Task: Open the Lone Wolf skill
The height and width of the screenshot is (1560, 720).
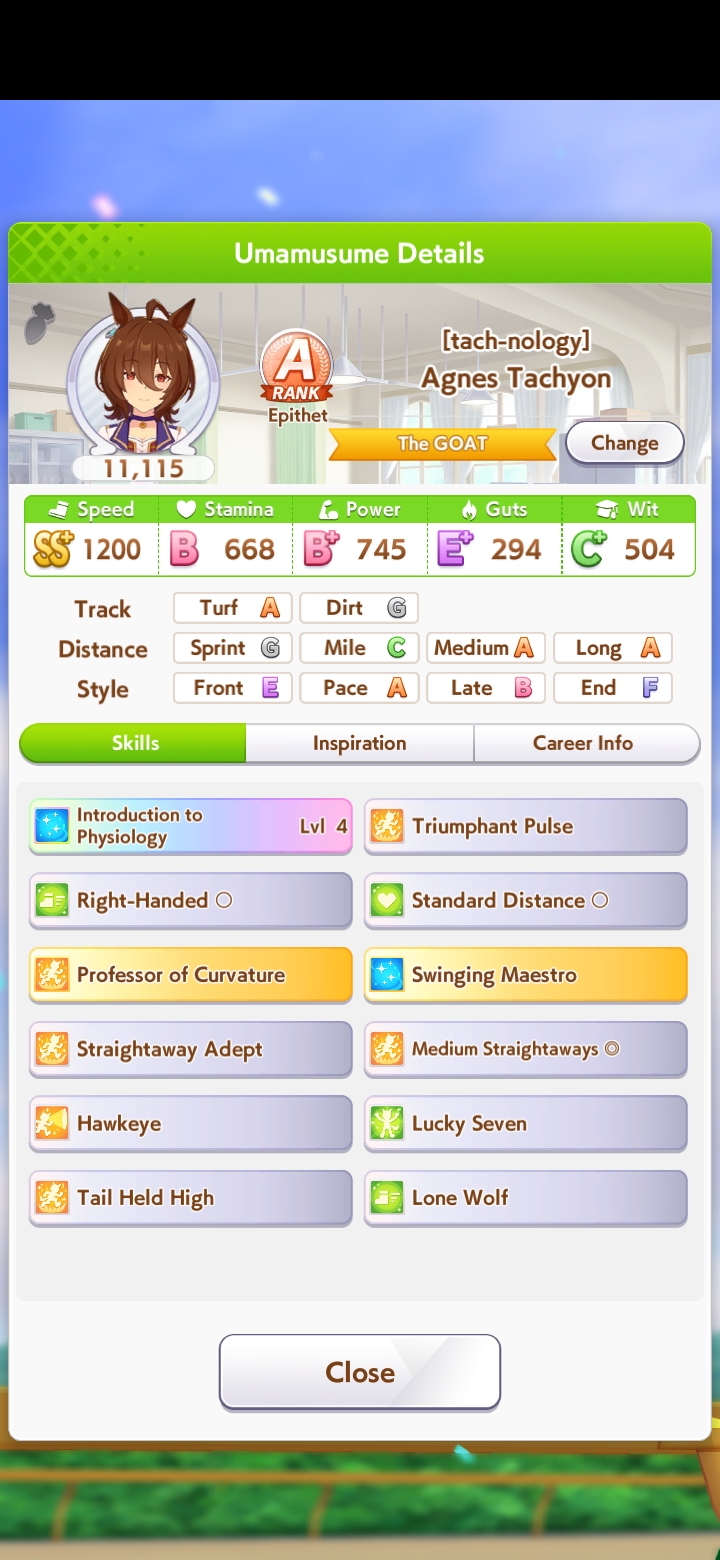Action: (x=525, y=1198)
